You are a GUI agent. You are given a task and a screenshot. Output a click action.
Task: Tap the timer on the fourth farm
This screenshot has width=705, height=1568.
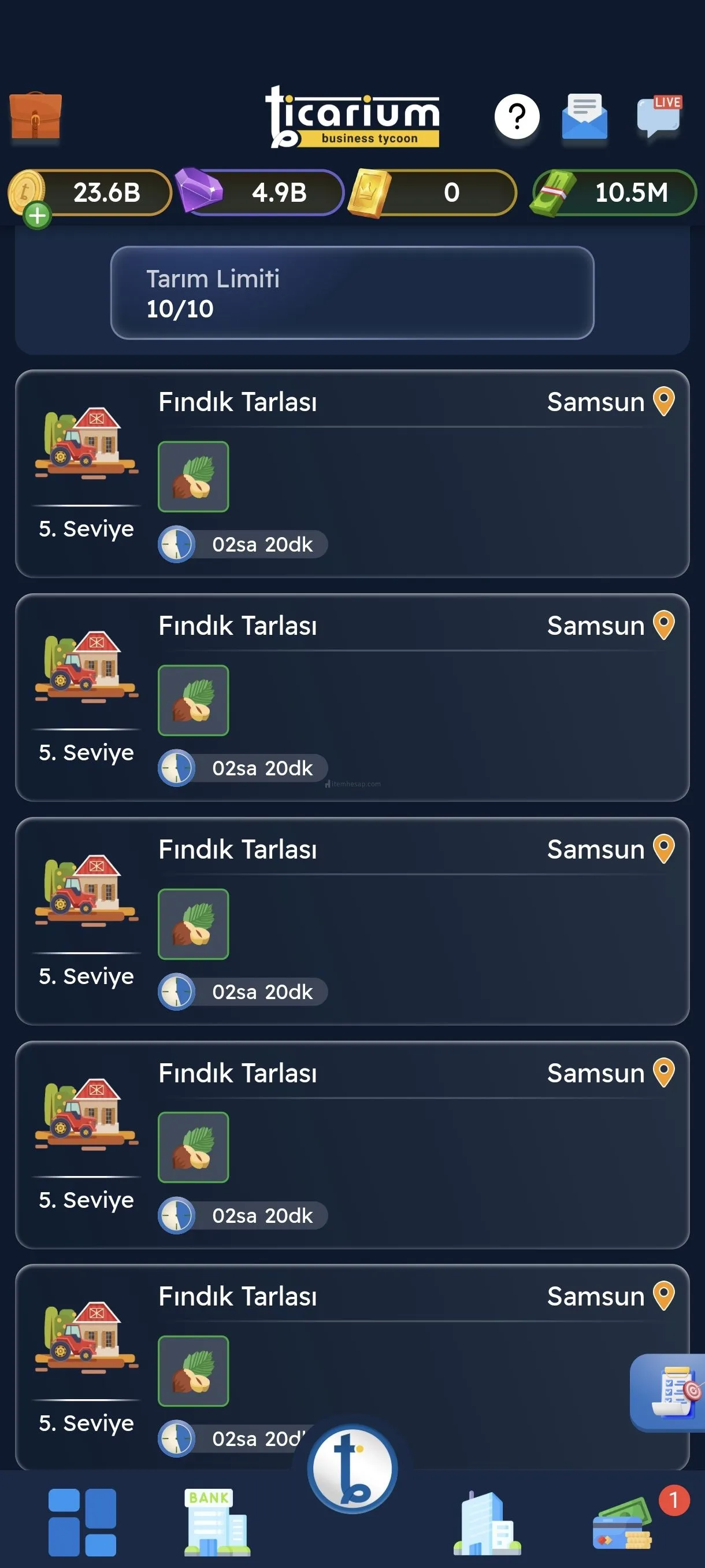243,1215
